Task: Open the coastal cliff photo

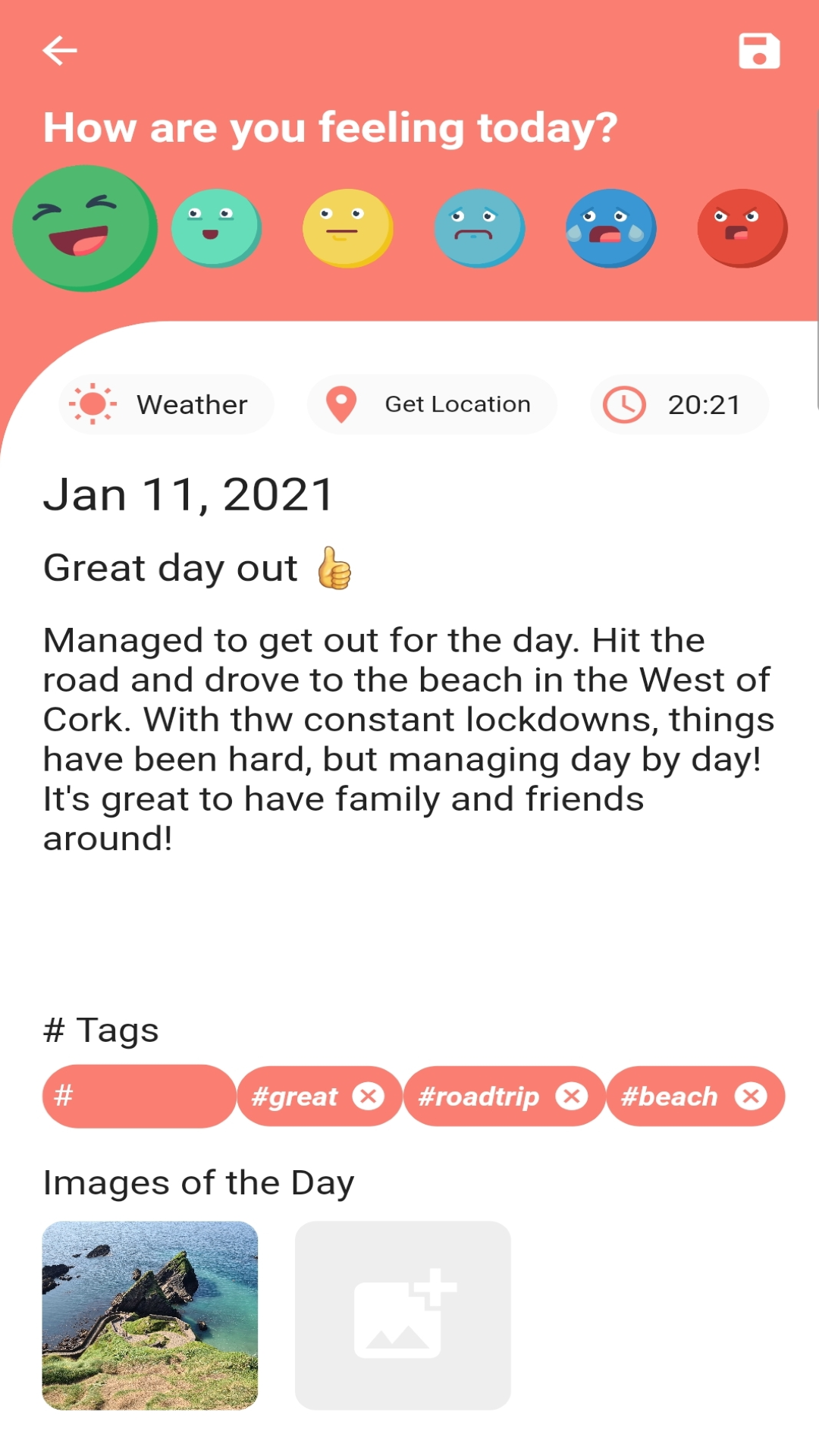Action: pos(150,1315)
